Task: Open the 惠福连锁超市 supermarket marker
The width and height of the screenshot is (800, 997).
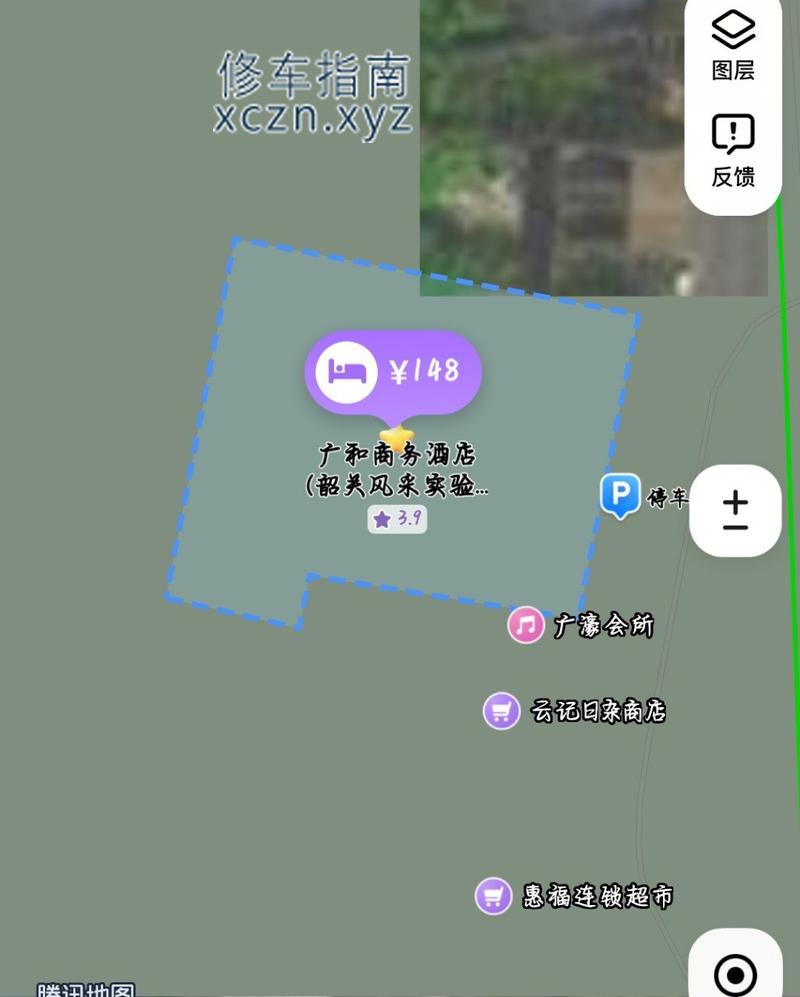Action: click(x=493, y=895)
